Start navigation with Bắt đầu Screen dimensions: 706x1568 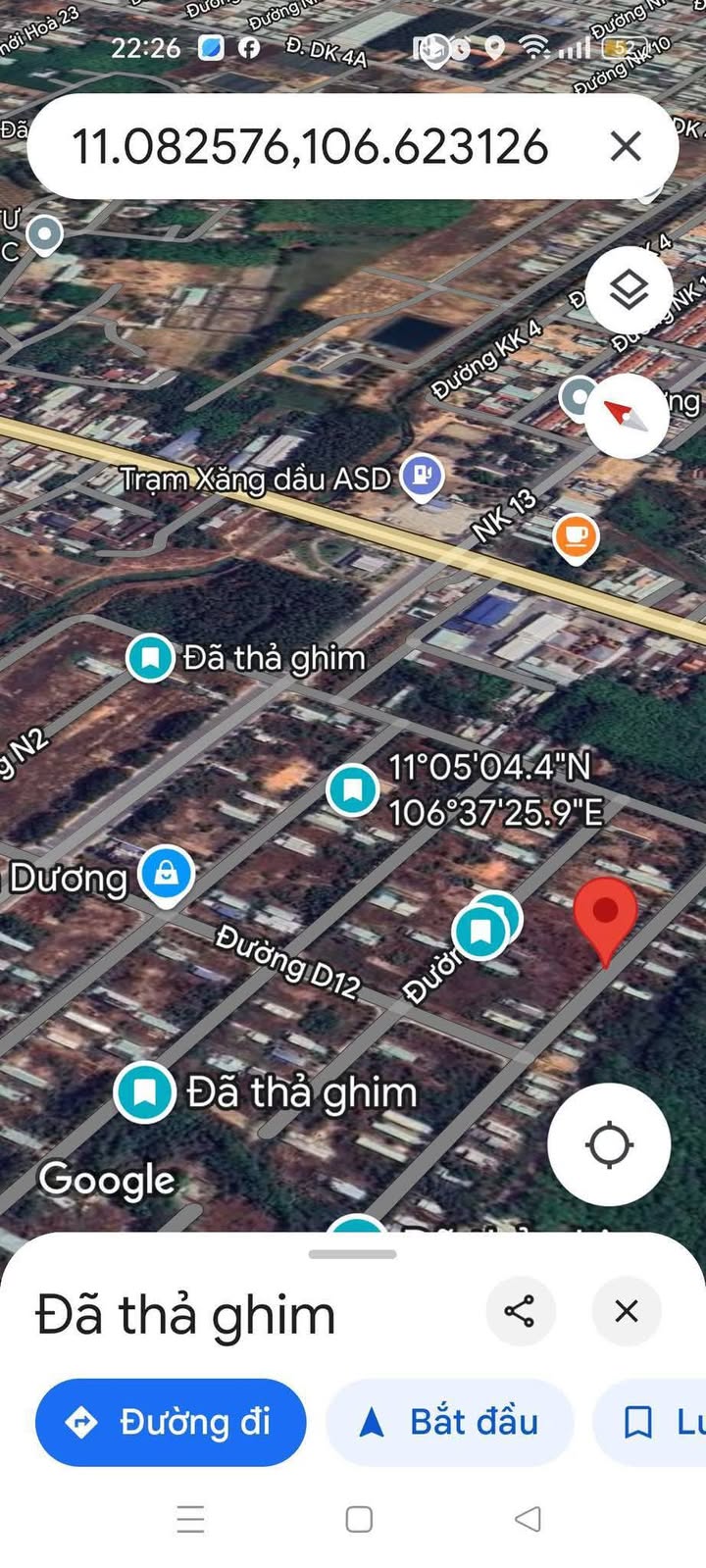449,1422
